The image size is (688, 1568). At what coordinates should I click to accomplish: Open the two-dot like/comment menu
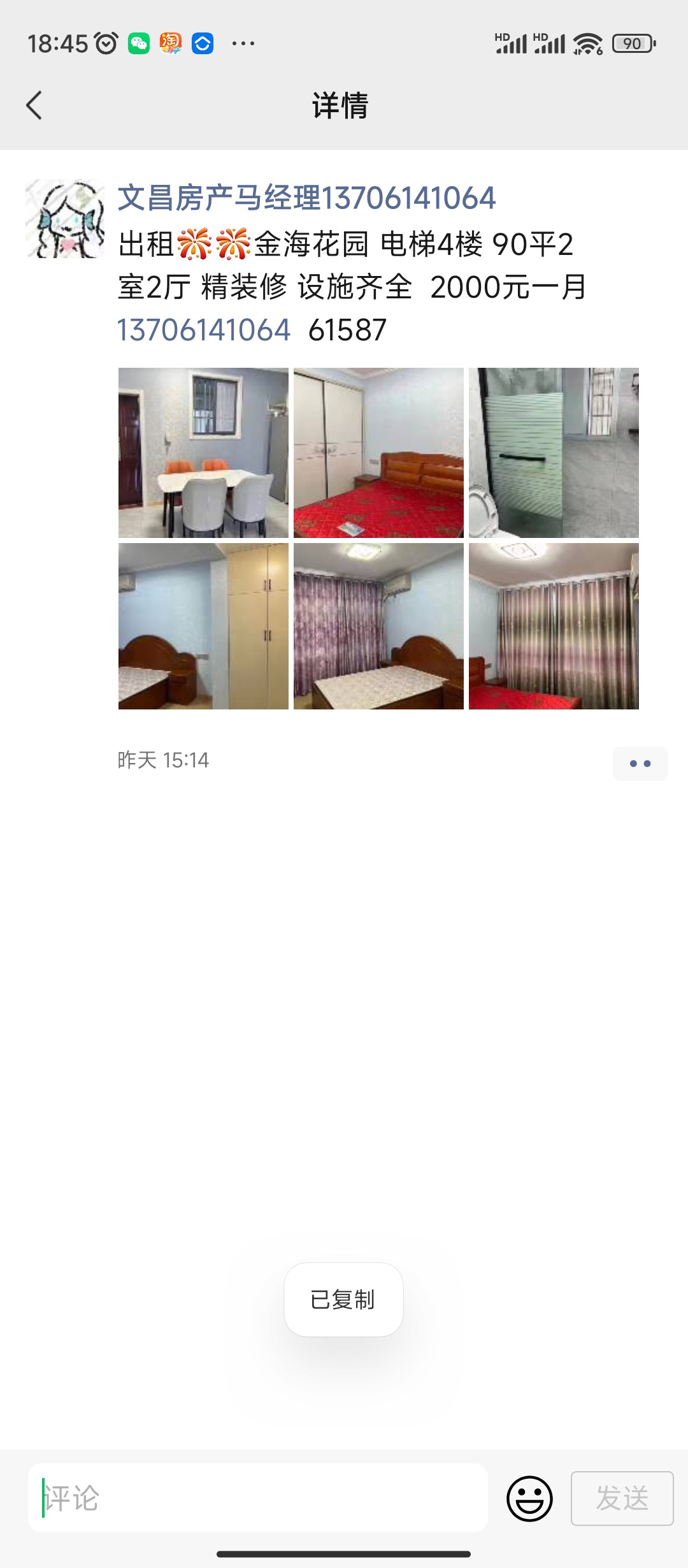pyautogui.click(x=640, y=764)
